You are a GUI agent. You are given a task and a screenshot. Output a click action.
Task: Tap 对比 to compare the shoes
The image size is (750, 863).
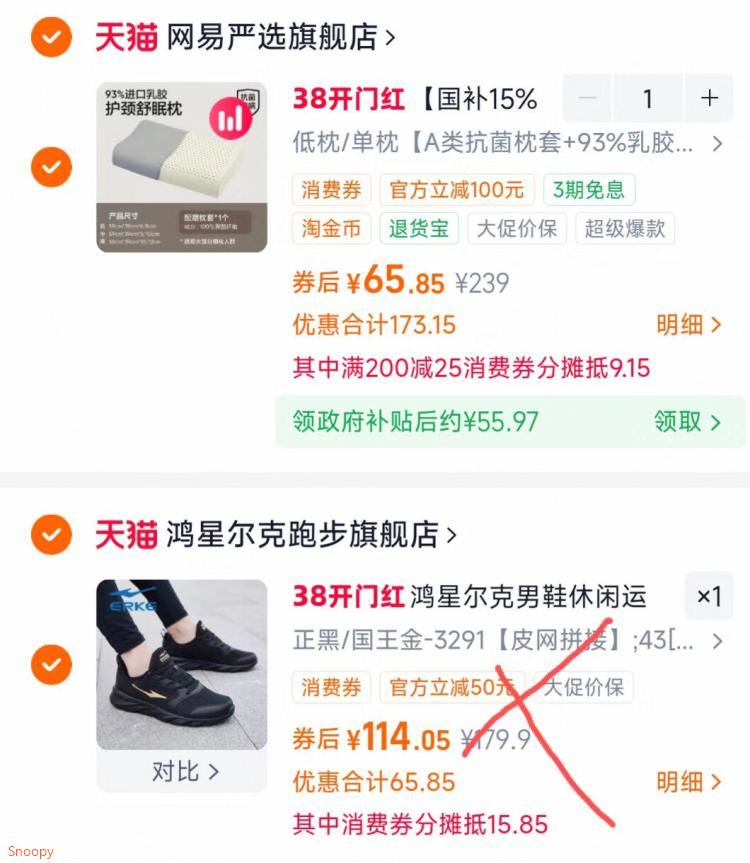(x=182, y=771)
